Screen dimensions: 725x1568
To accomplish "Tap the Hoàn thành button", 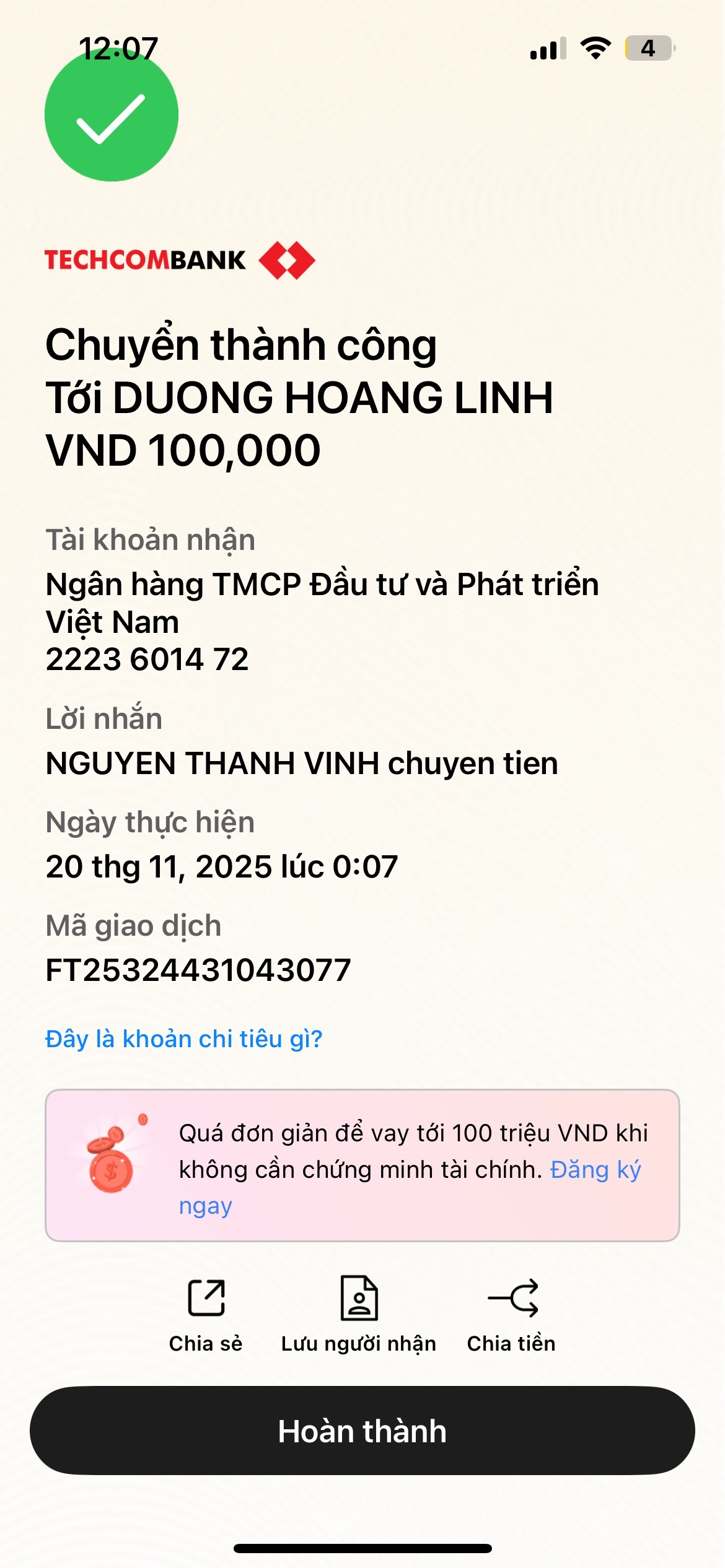I will [x=362, y=1431].
